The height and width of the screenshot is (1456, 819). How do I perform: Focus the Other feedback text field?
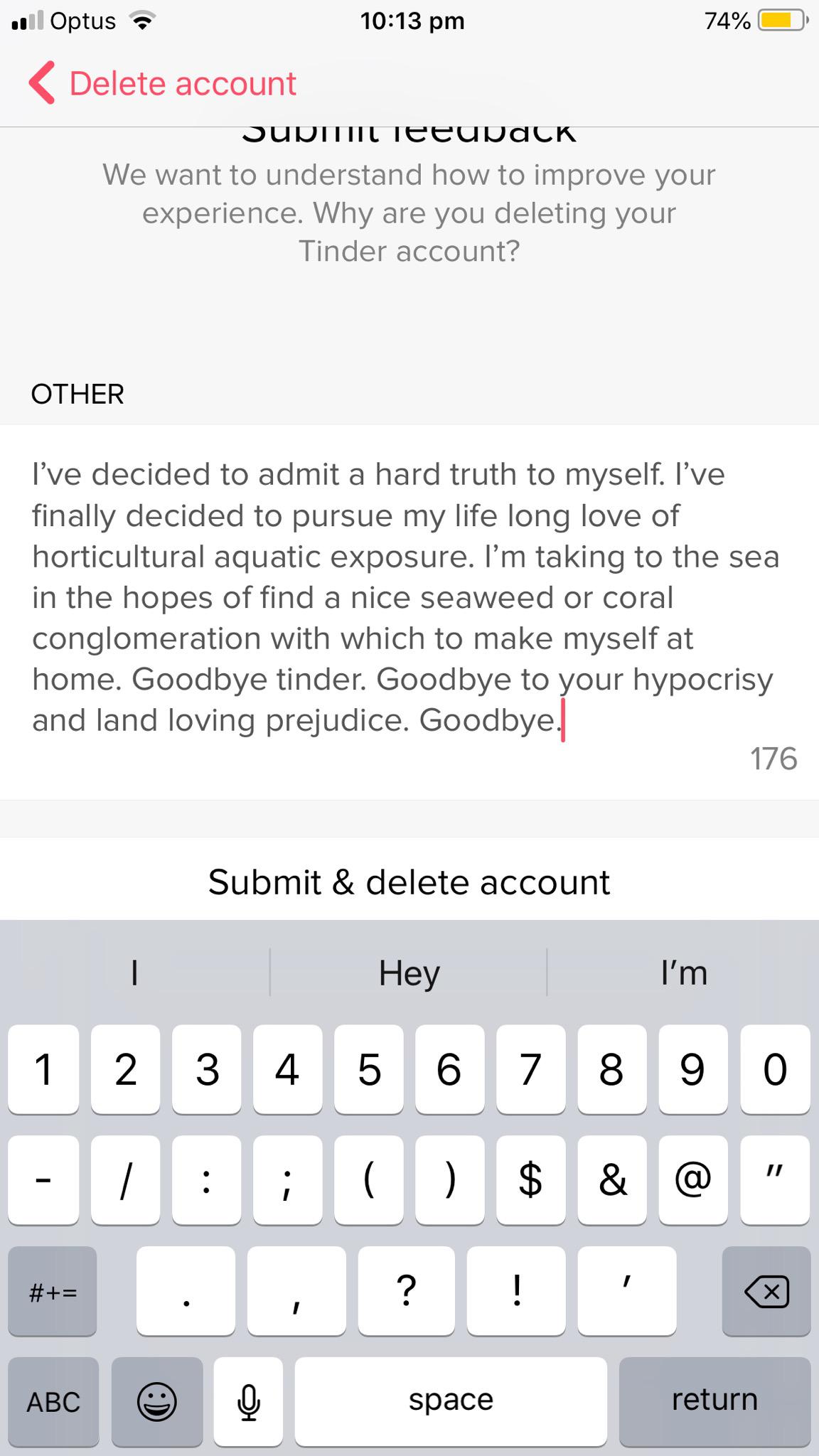[x=409, y=597]
